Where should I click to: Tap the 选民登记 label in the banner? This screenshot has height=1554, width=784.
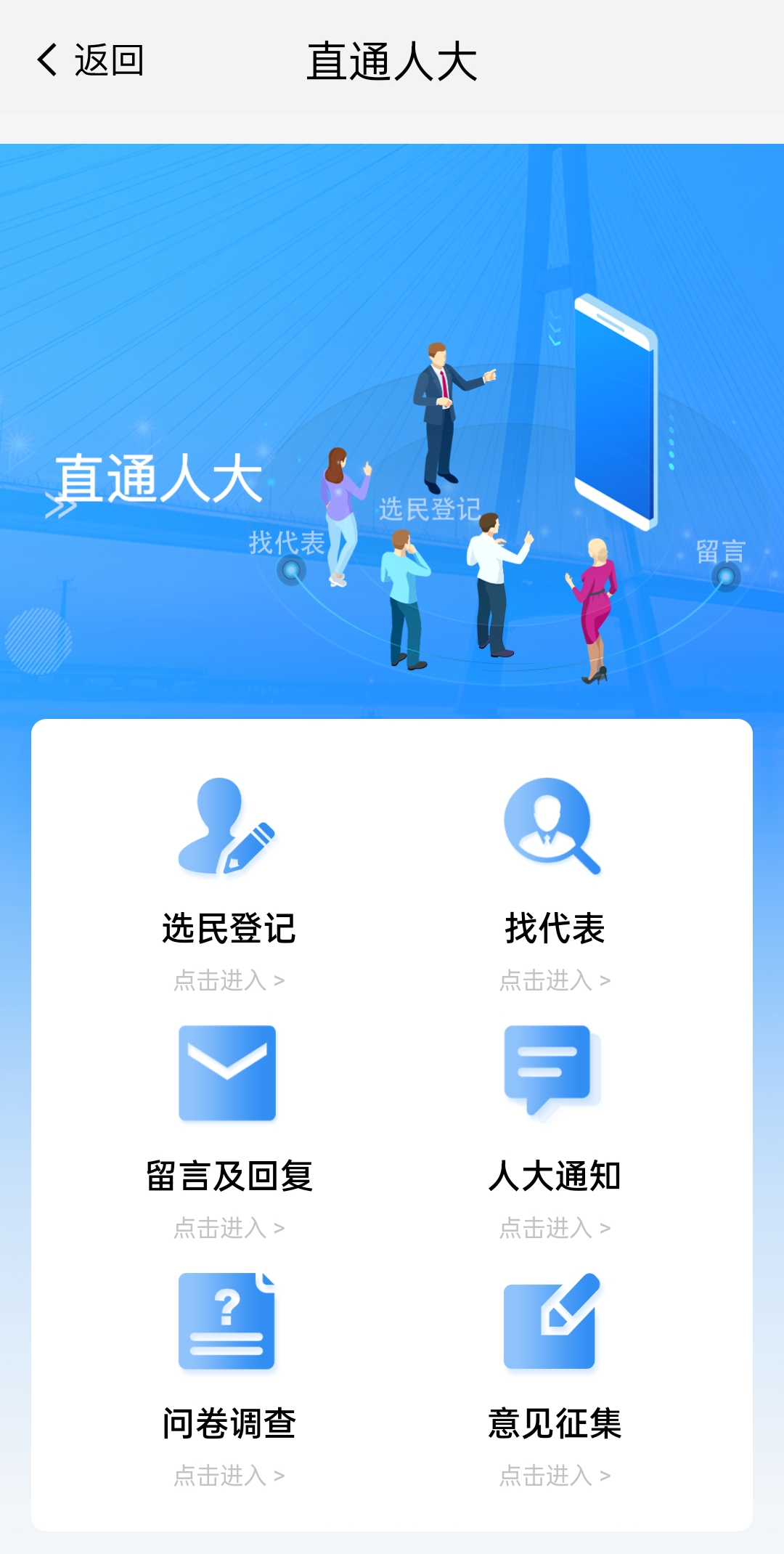(x=430, y=510)
